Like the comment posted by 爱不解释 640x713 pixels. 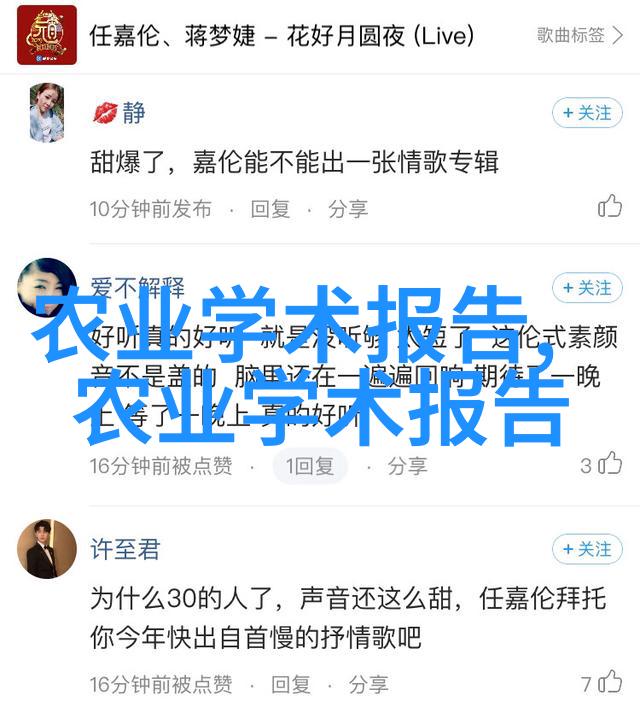[x=609, y=464]
